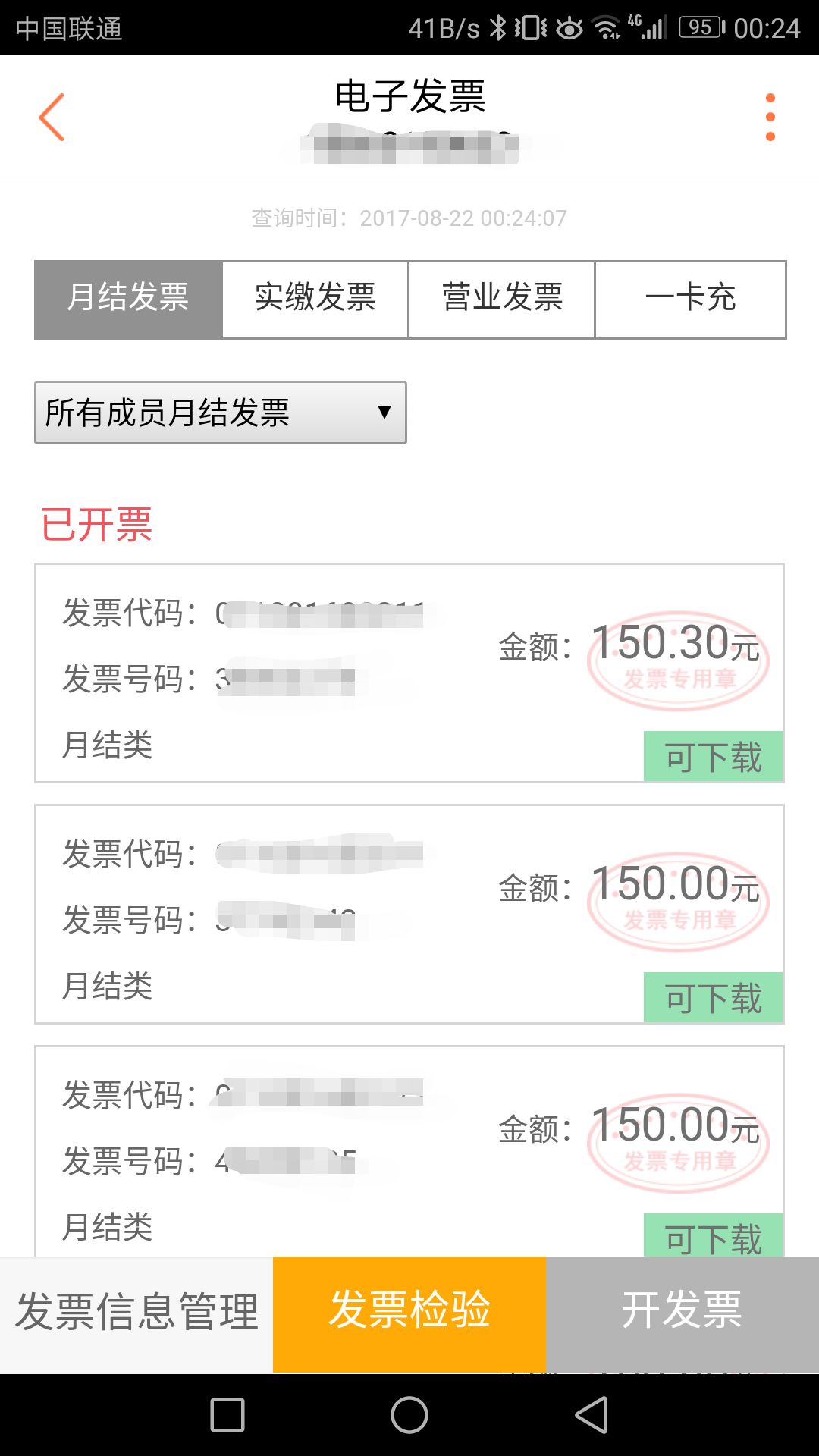Switch to the 营业发票 tab
Screen dimensions: 819x1456
(503, 299)
